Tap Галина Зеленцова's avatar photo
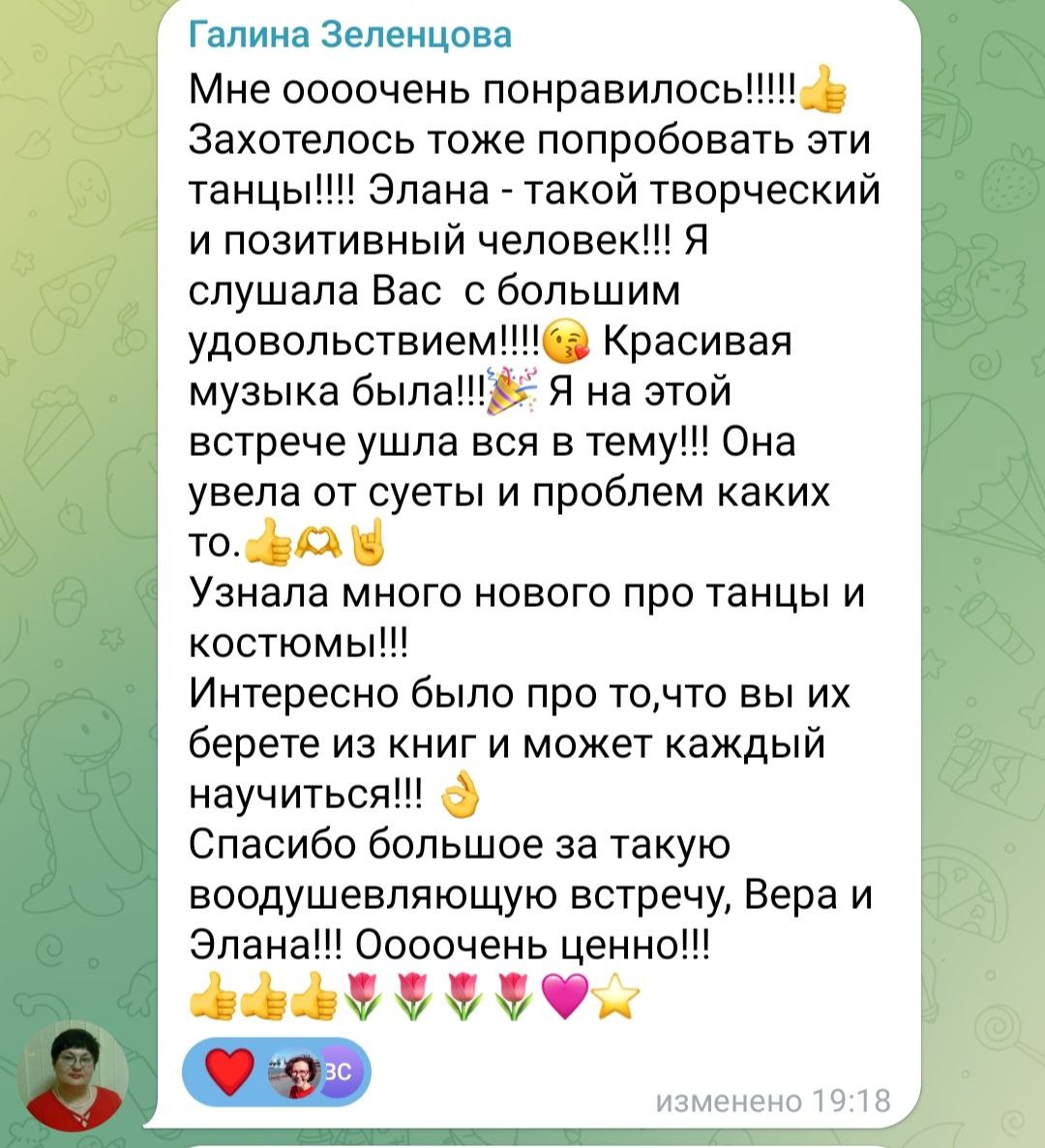This screenshot has width=1045, height=1148. pyautogui.click(x=75, y=1075)
